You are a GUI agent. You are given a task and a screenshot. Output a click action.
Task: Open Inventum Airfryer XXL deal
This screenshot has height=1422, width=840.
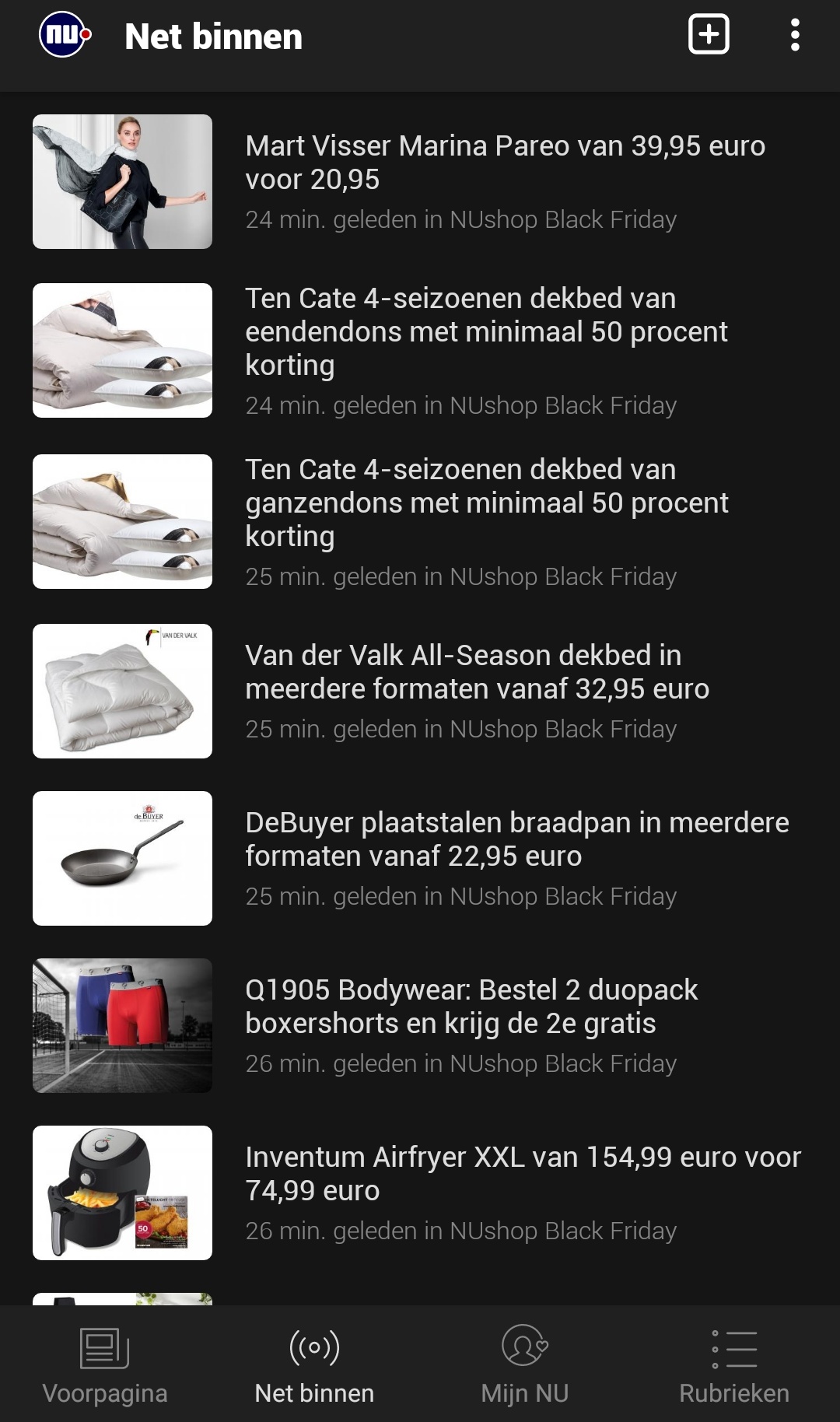[420, 1193]
